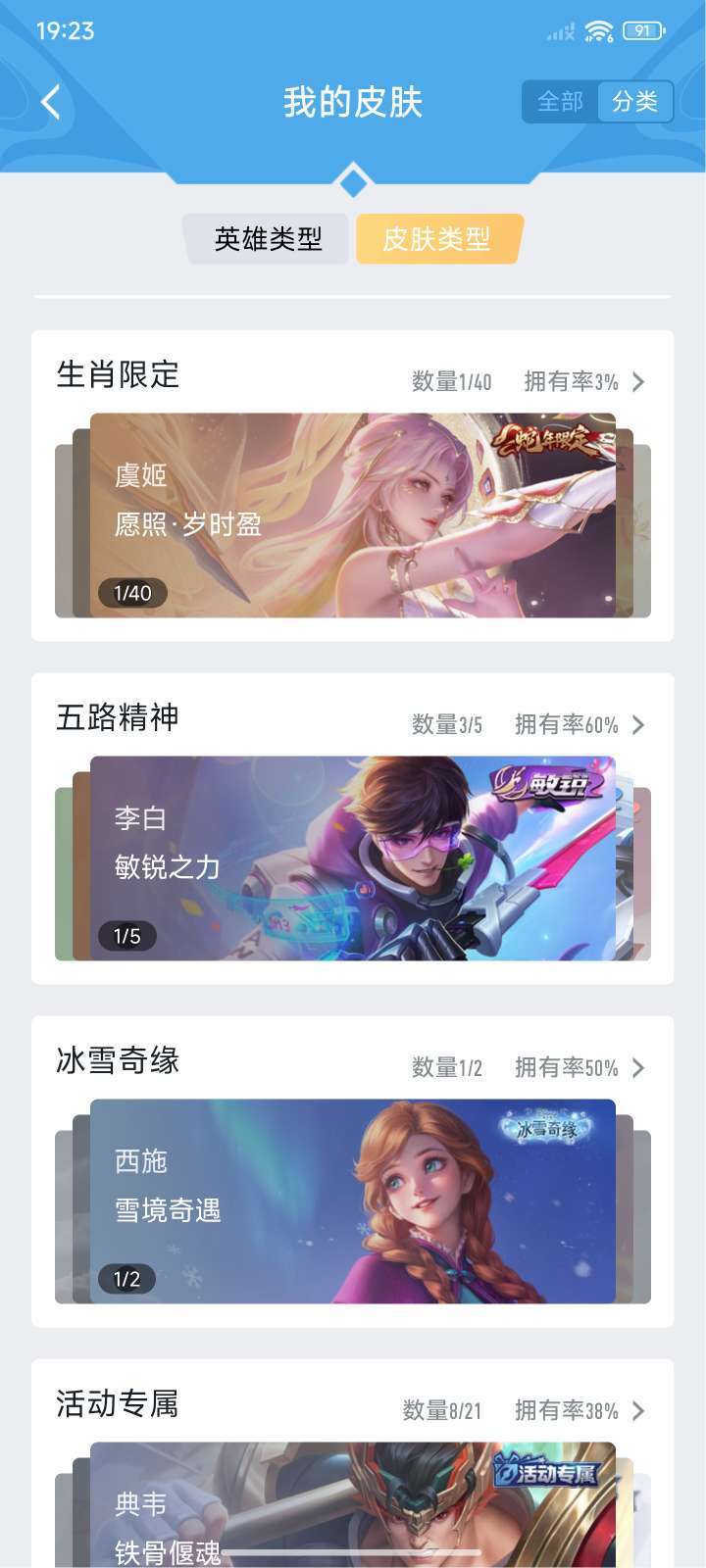Enable the 分类 view mode
The width and height of the screenshot is (706, 1568).
pyautogui.click(x=636, y=101)
